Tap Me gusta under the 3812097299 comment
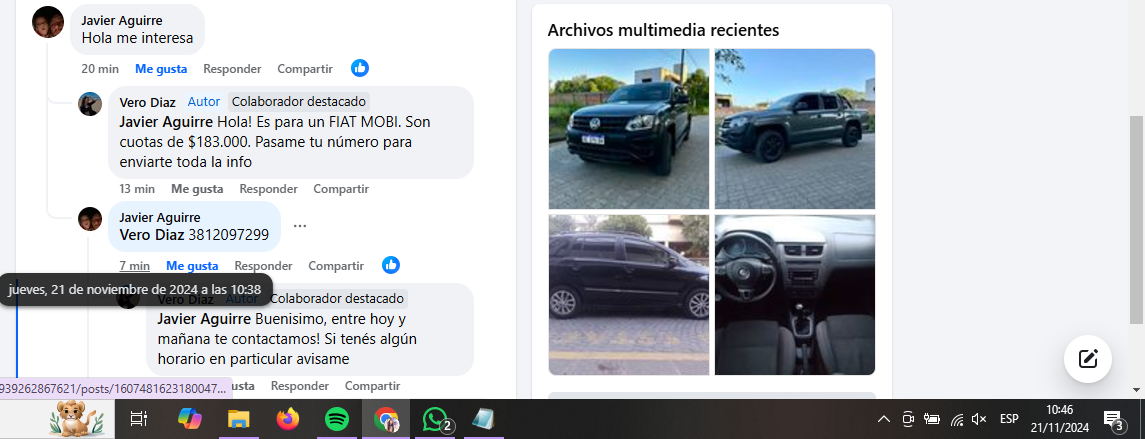This screenshot has width=1145, height=439. (x=192, y=266)
